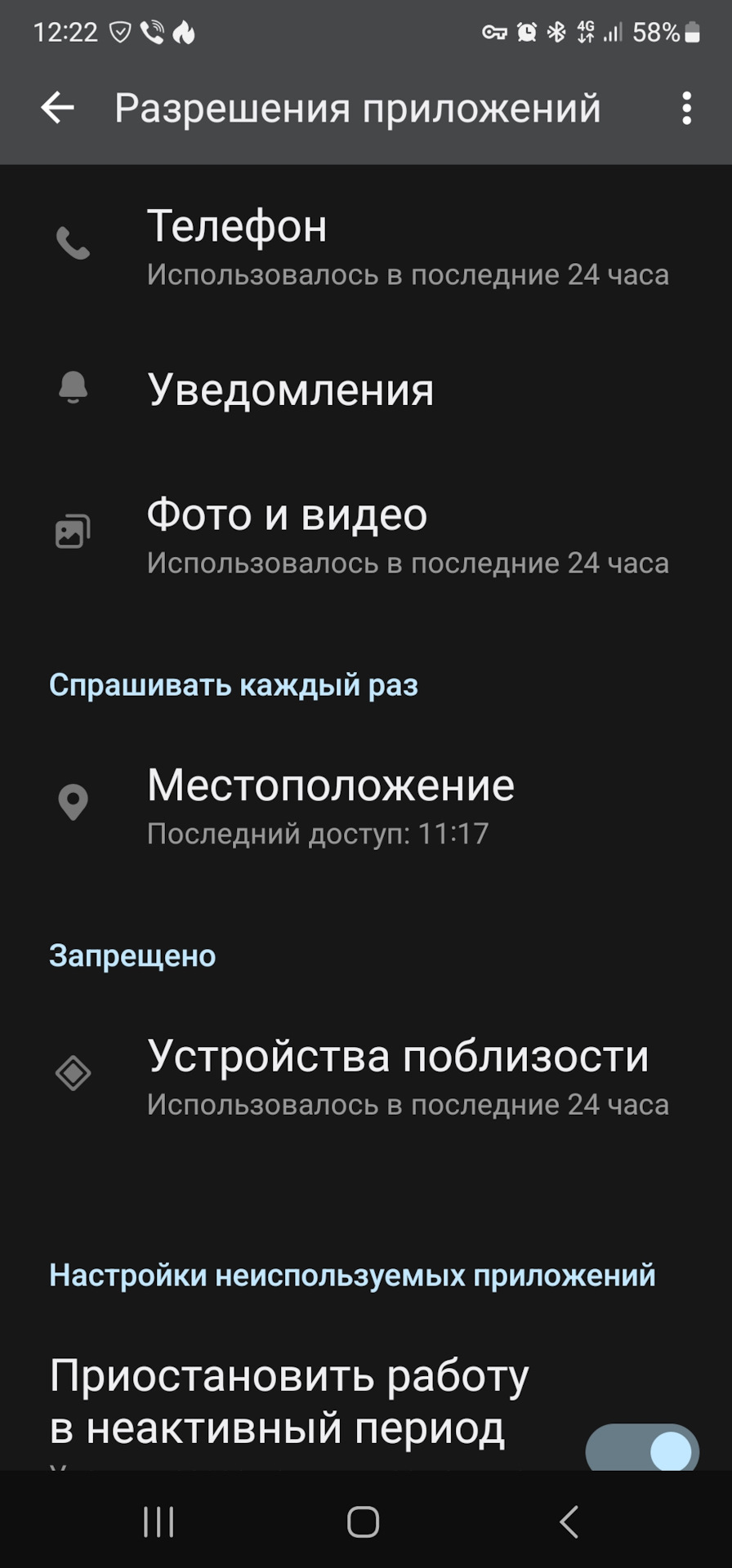The image size is (732, 1568).
Task: Tap the phone icon next to Телефон
Action: (x=74, y=243)
